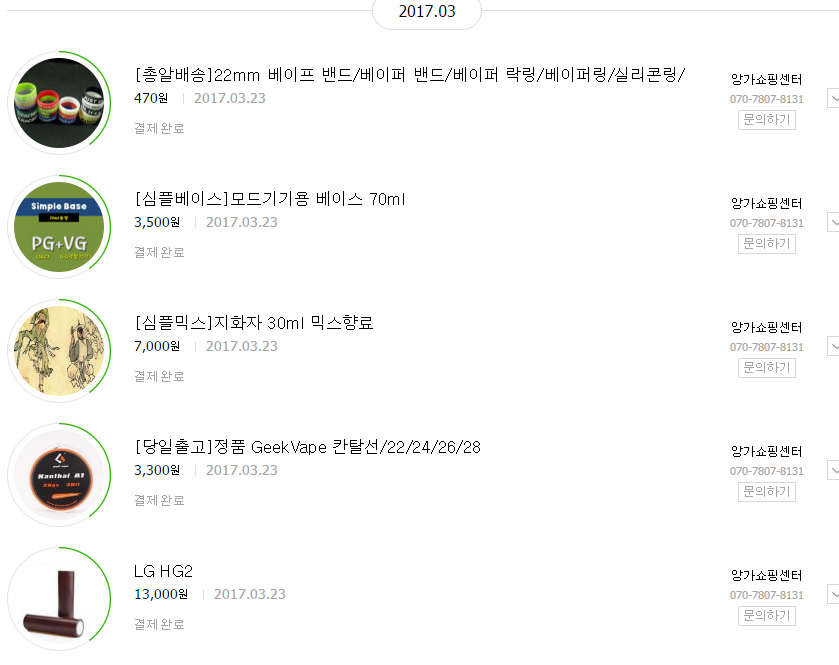The image size is (839, 665).
Task: Open the LG HG2 order item
Action: click(x=163, y=571)
